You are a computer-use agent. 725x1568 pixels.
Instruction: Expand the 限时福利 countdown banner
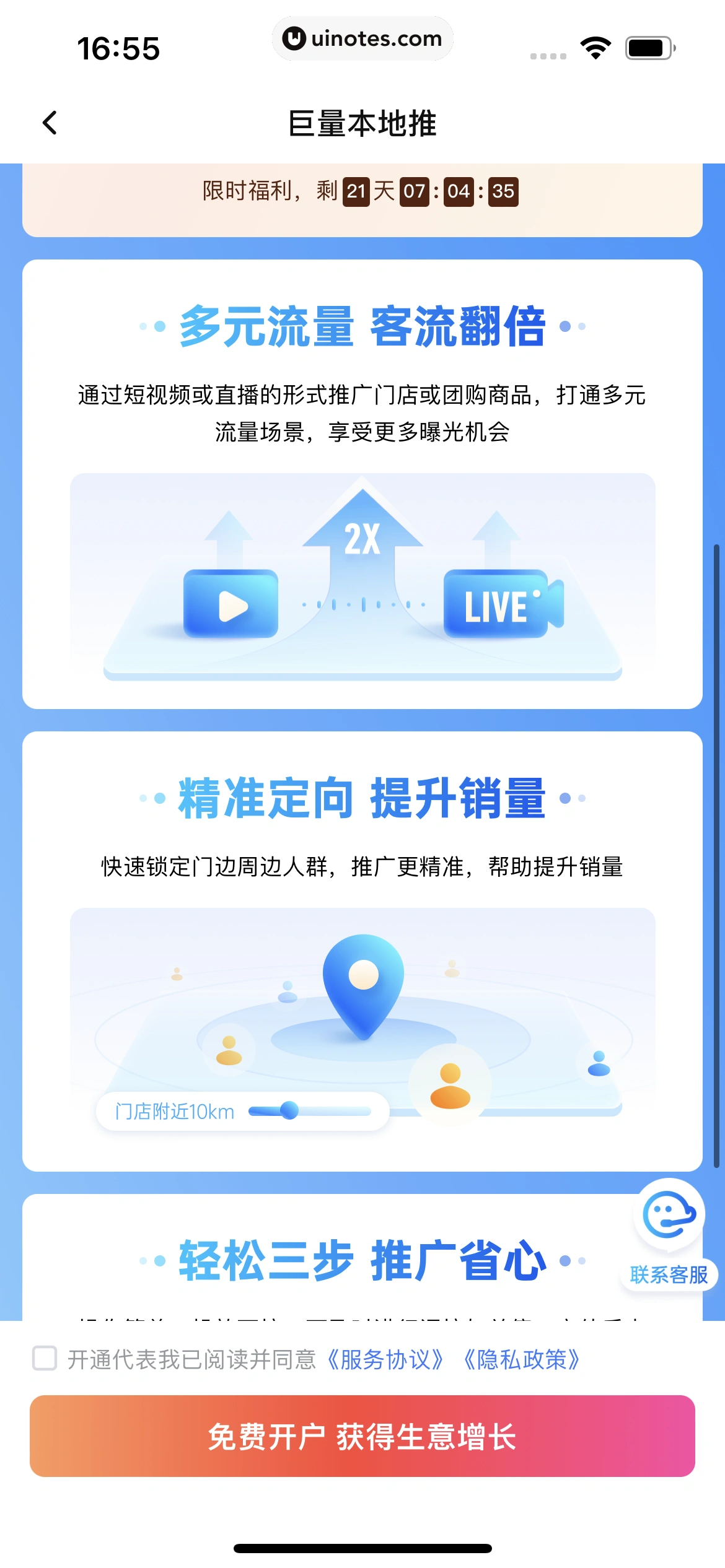pos(362,192)
